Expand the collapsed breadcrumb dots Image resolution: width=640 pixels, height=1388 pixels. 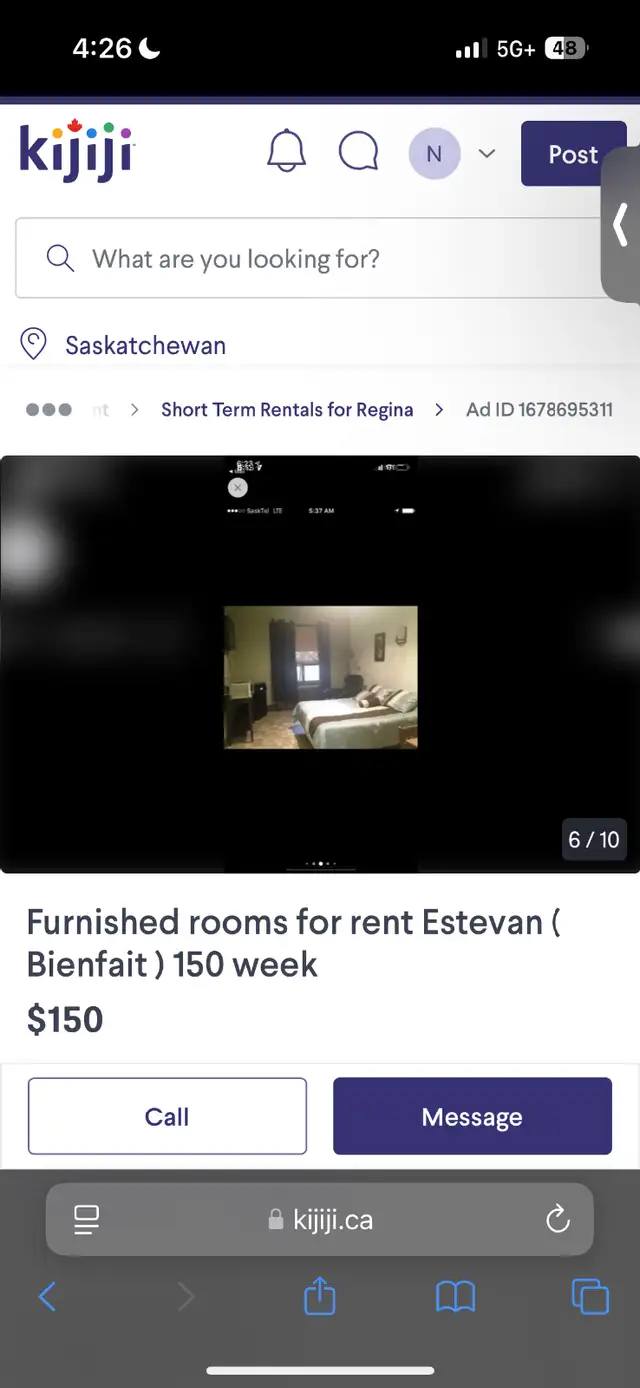click(48, 409)
